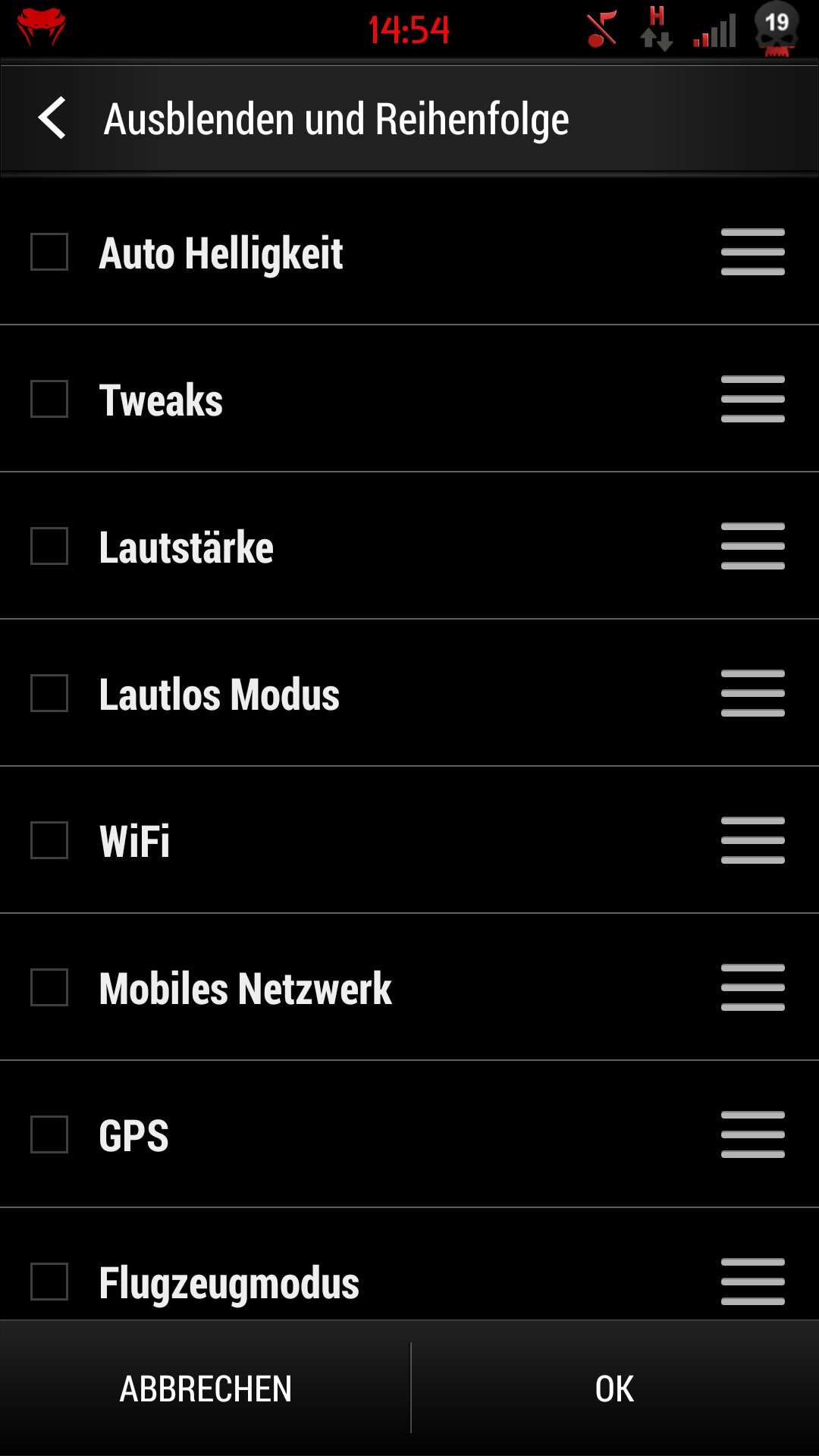Mark the Lautlos Modus checkbox
Image resolution: width=819 pixels, height=1456 pixels.
(49, 693)
